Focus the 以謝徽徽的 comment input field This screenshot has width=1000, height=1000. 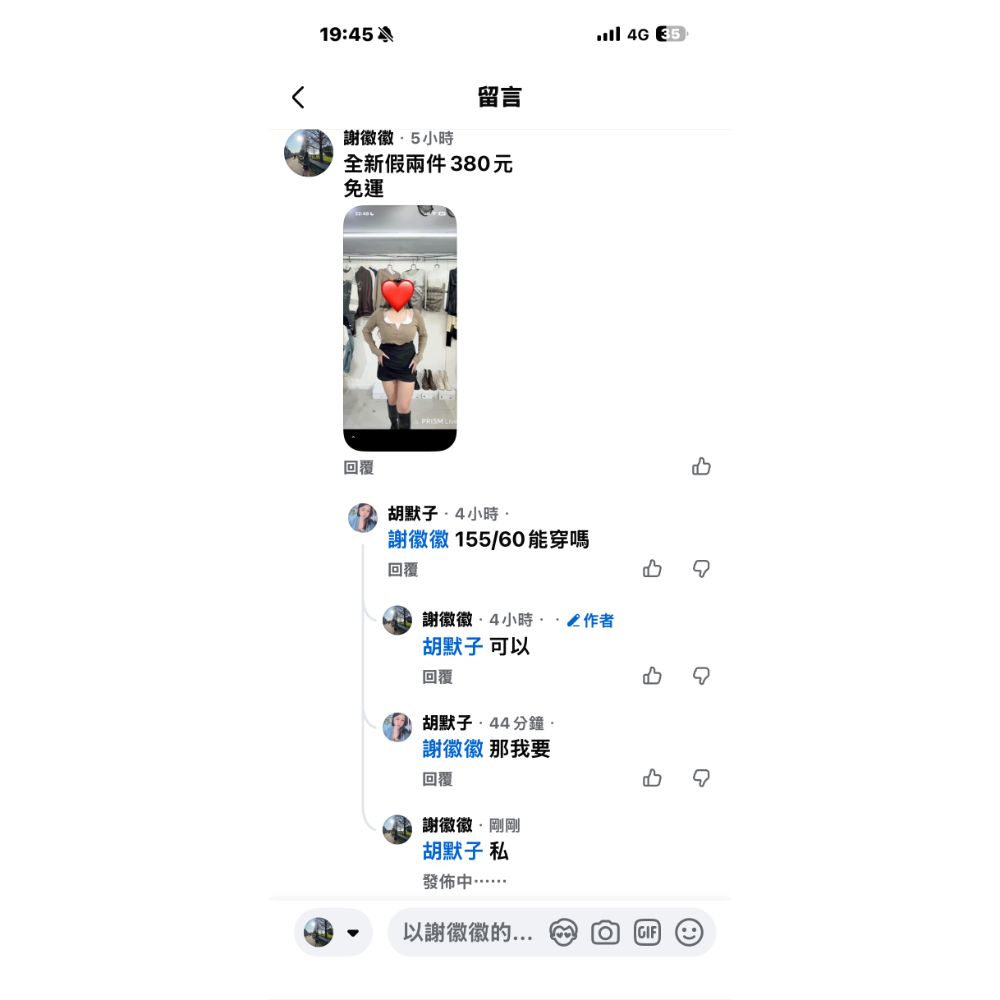pyautogui.click(x=467, y=933)
